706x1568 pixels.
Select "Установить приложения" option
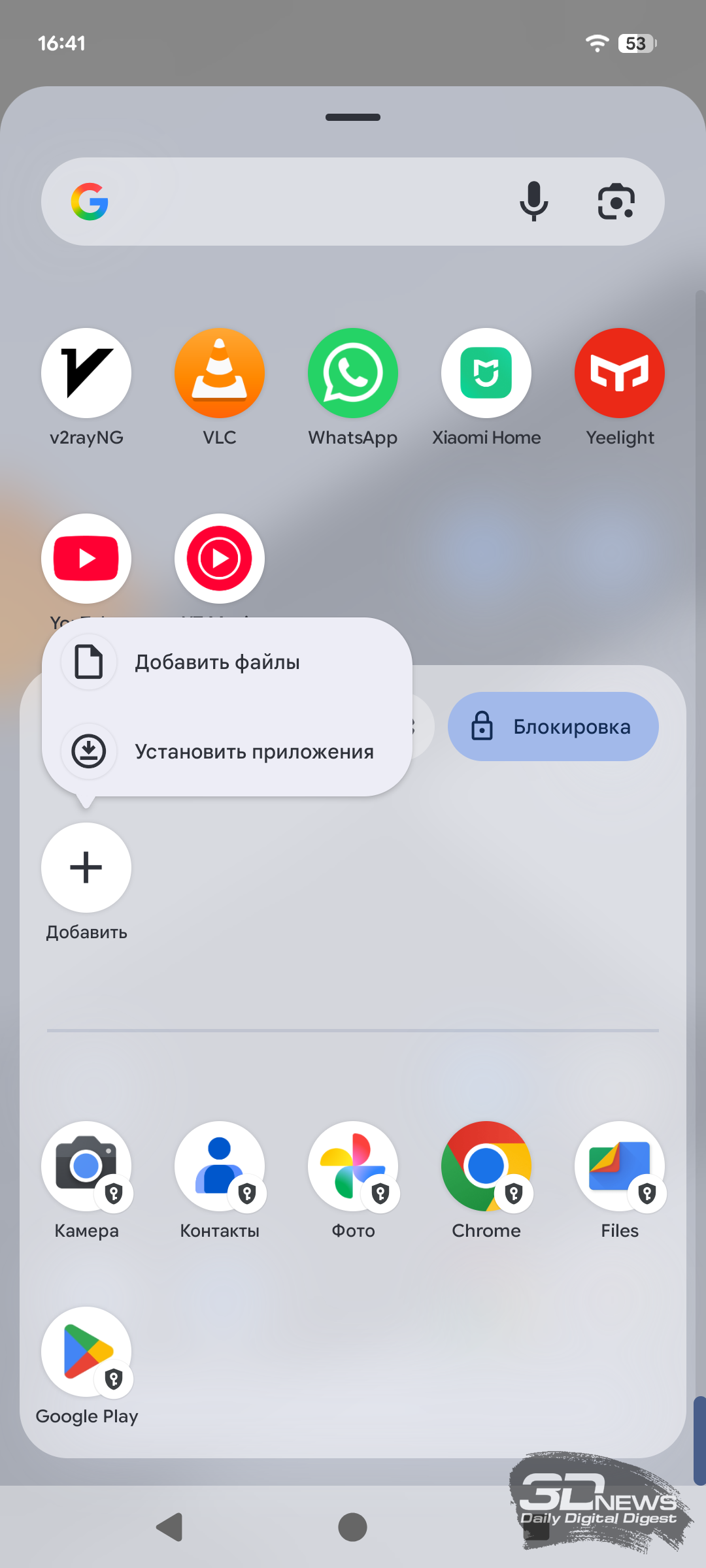pyautogui.click(x=254, y=751)
